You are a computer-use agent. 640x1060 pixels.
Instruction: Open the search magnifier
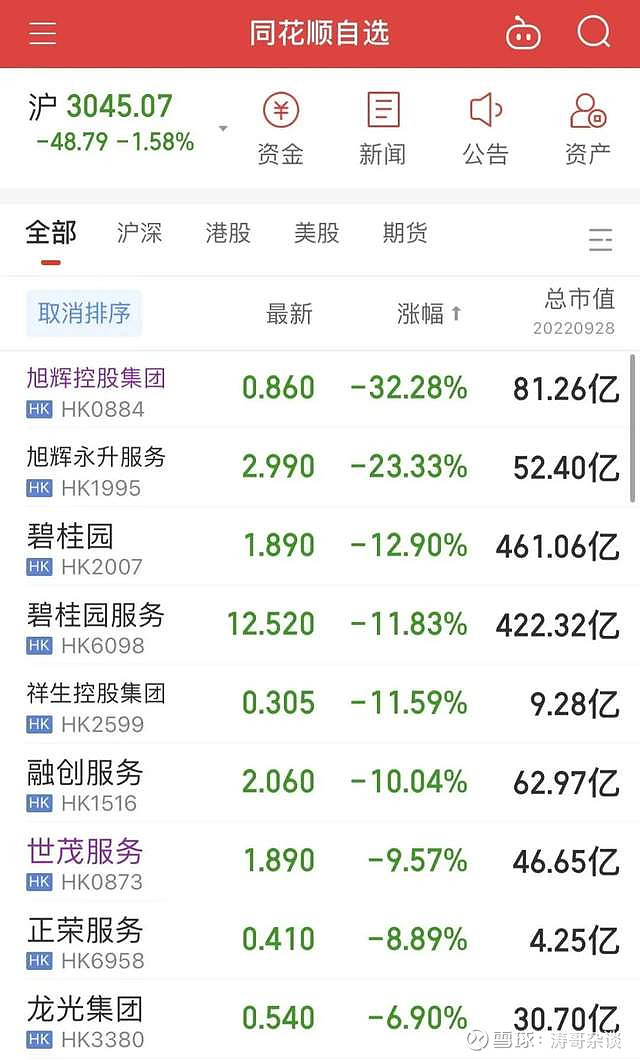pyautogui.click(x=594, y=31)
